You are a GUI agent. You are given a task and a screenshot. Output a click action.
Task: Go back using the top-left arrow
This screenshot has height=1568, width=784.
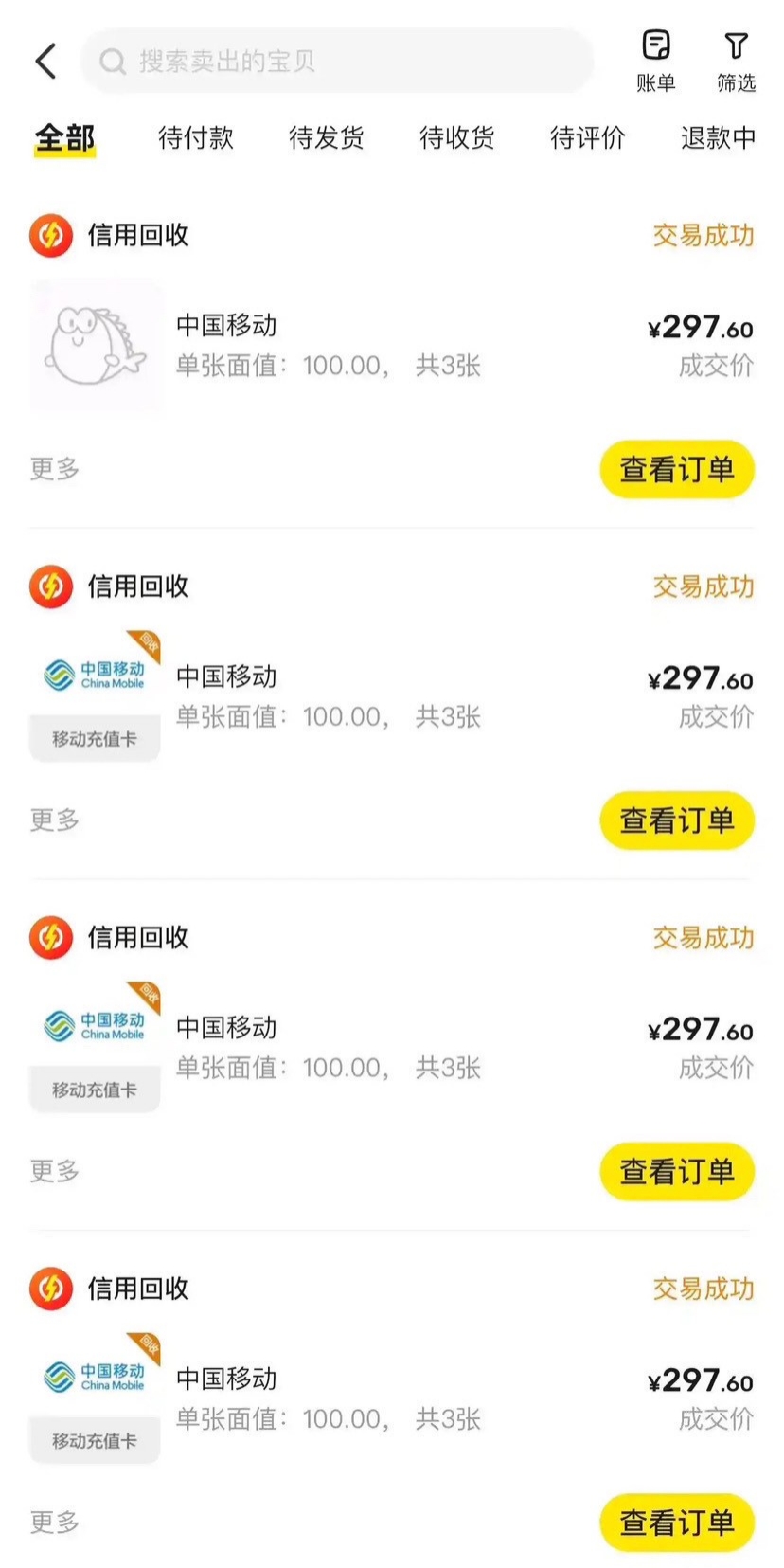[45, 61]
